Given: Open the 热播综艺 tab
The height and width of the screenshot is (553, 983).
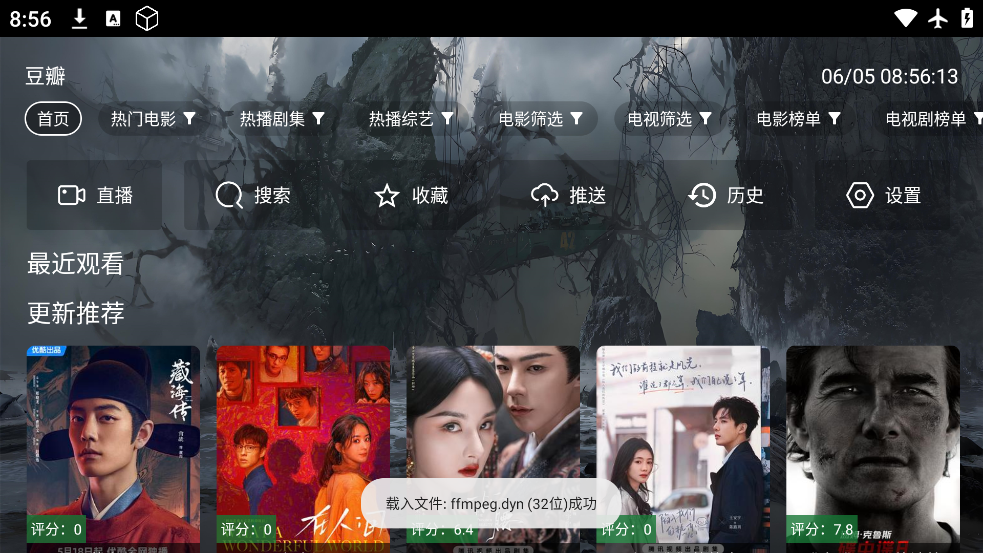Looking at the screenshot, I should pos(411,119).
